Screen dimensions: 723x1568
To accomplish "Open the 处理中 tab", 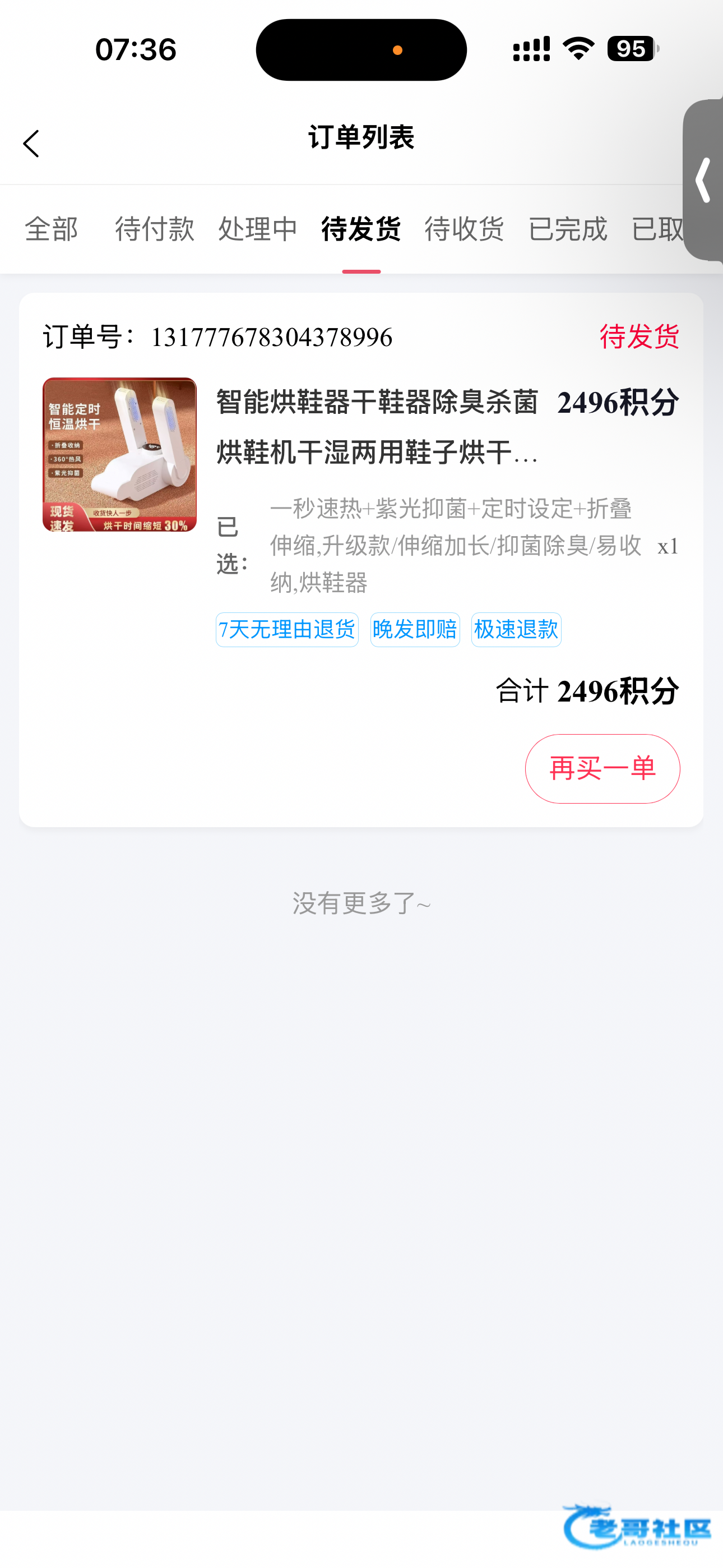I will click(x=258, y=229).
